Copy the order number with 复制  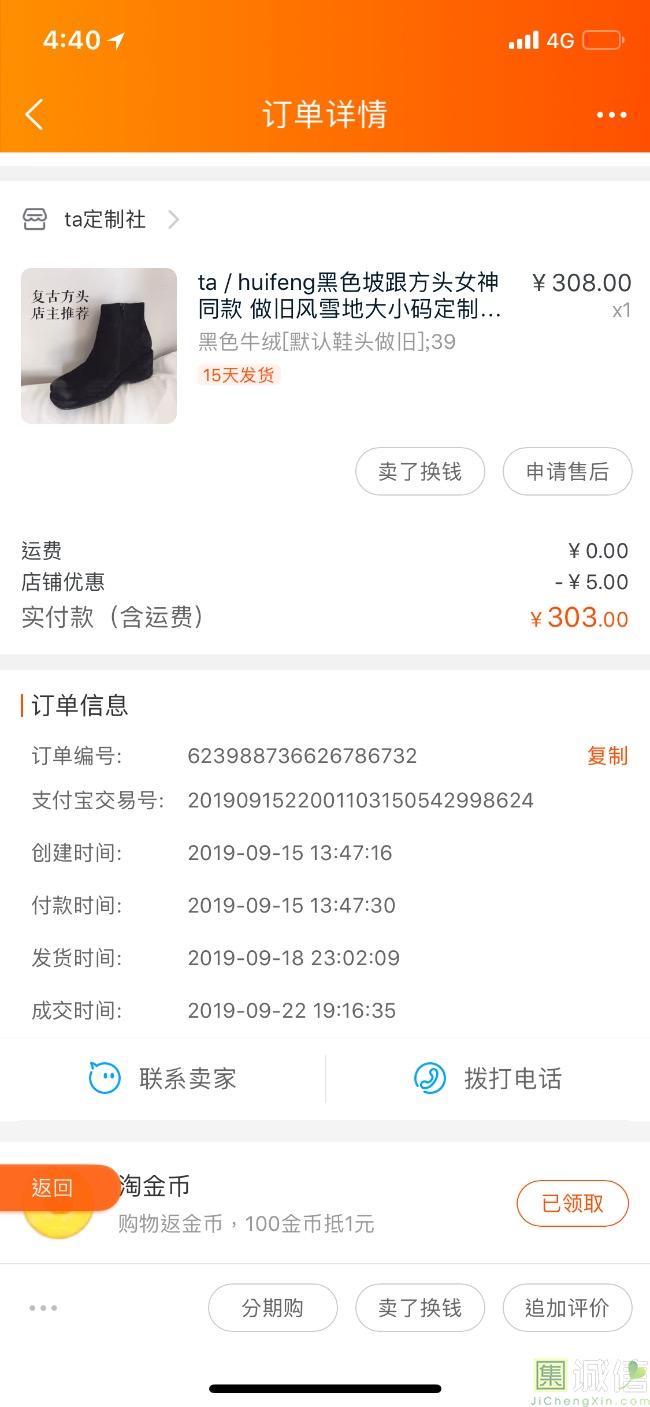(x=607, y=756)
